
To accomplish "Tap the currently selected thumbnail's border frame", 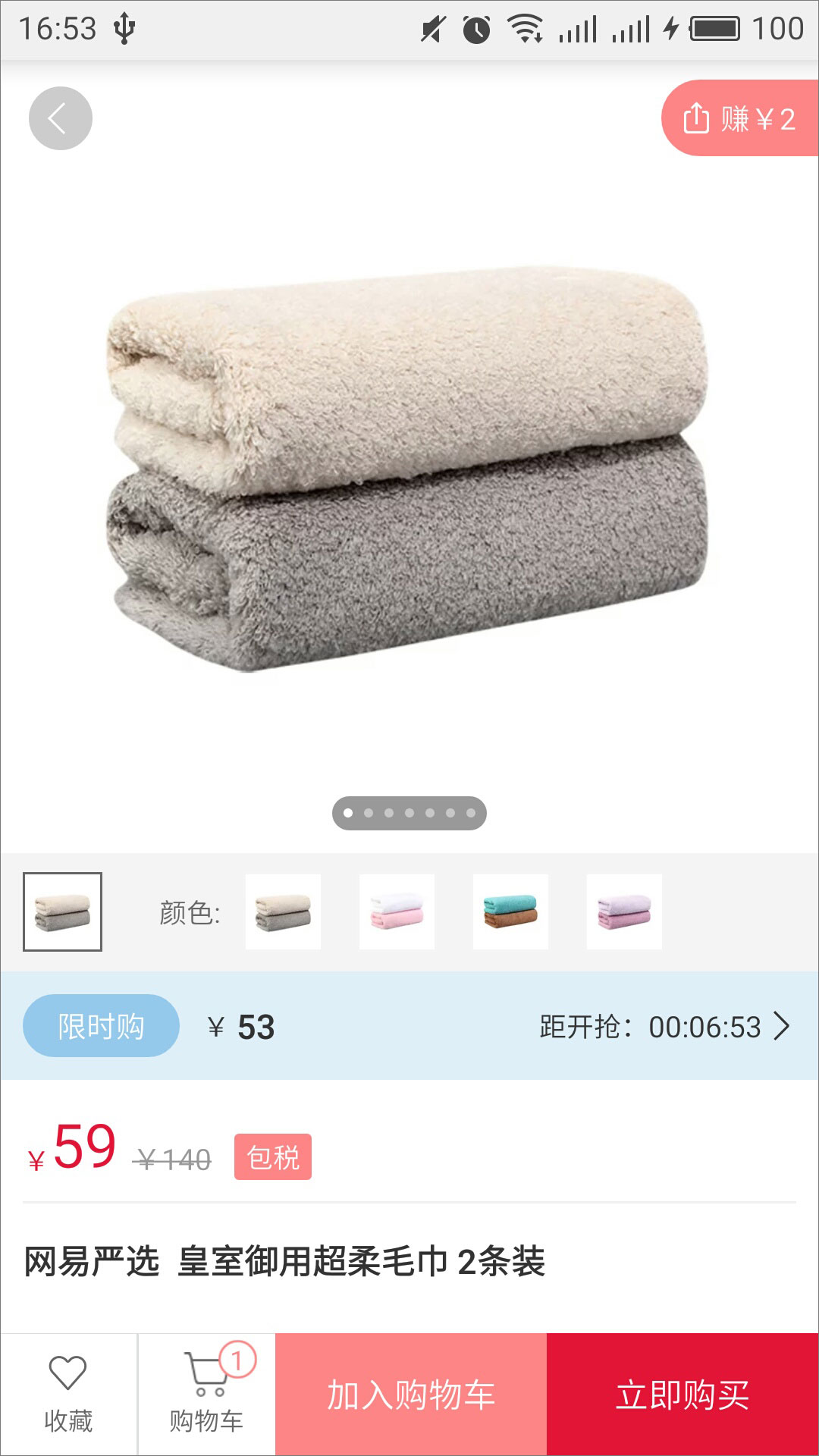I will coord(64,913).
